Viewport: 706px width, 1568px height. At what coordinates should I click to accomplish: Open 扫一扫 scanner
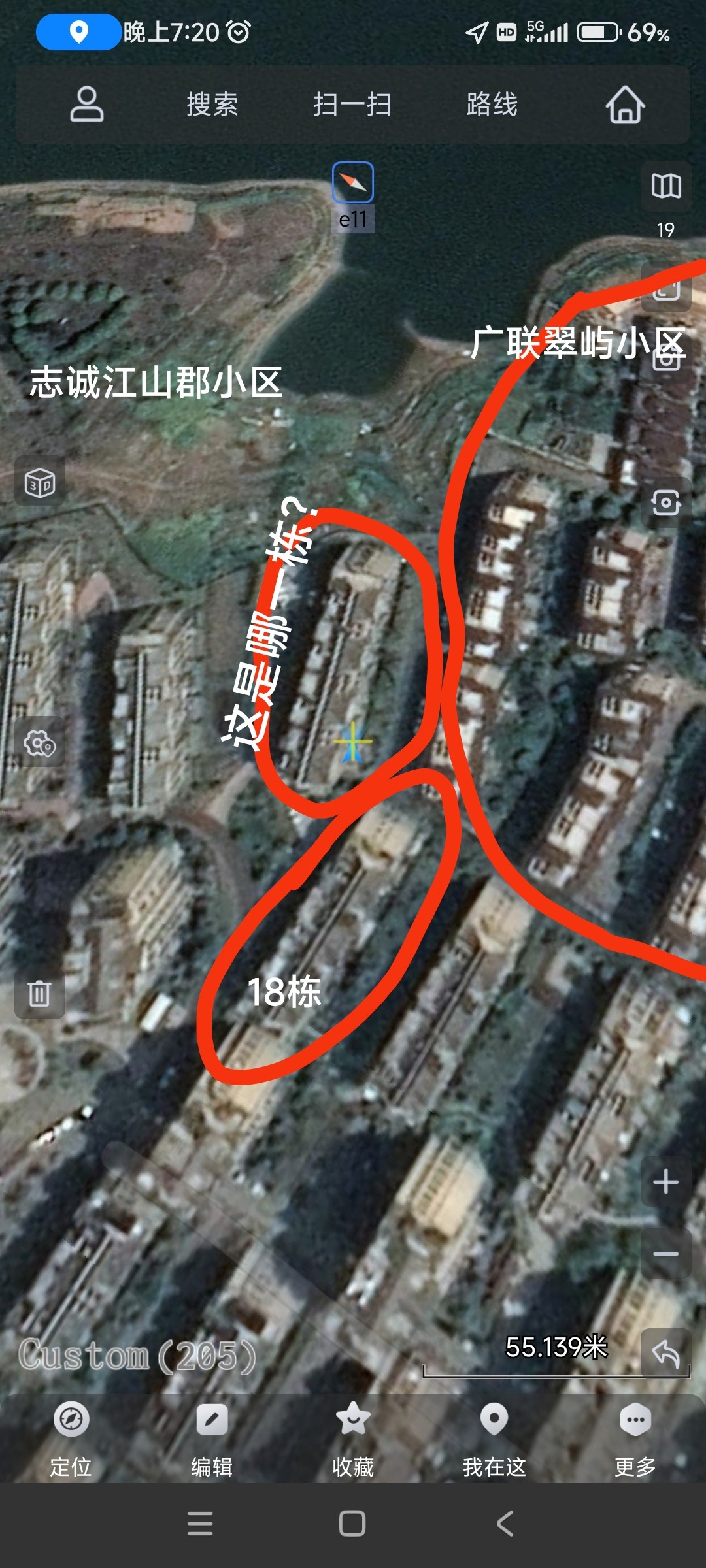[352, 105]
